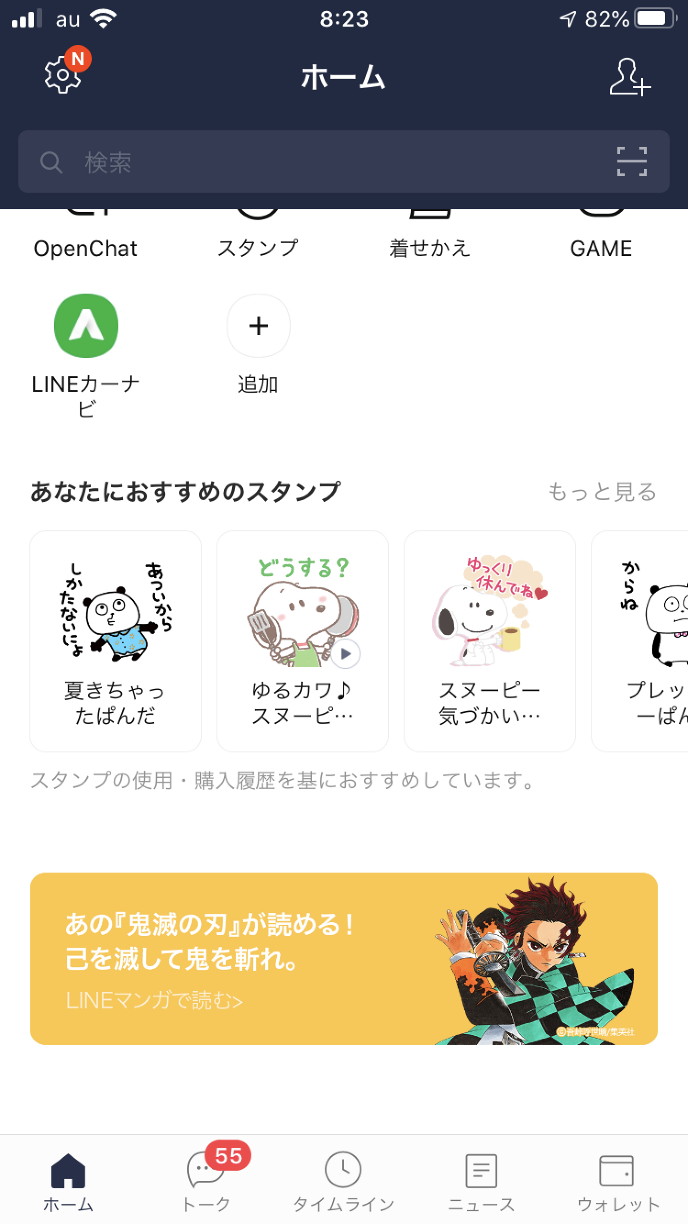Tap the 検索 search field

(320, 162)
